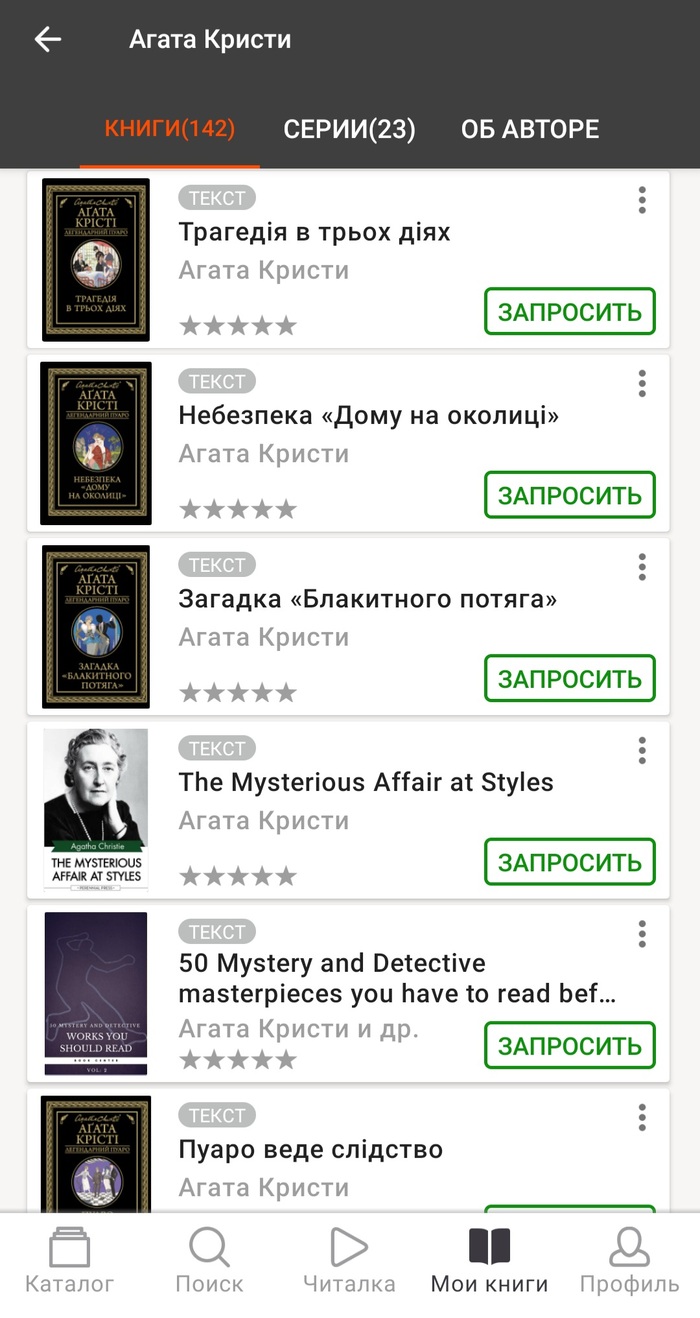Go to the Каталог section
Image resolution: width=700 pixels, height=1318 pixels.
click(x=70, y=1264)
